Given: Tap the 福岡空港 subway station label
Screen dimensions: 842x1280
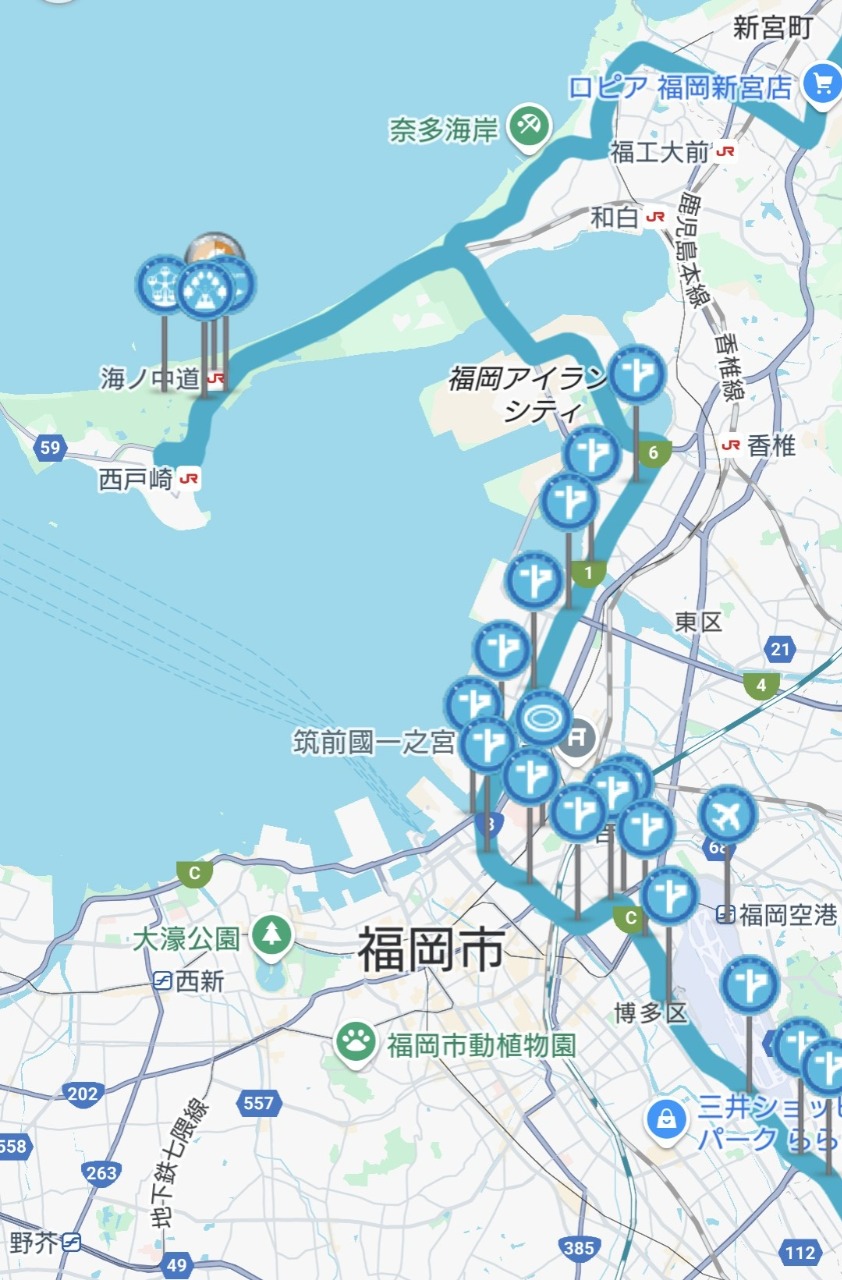Looking at the screenshot, I should 776,914.
